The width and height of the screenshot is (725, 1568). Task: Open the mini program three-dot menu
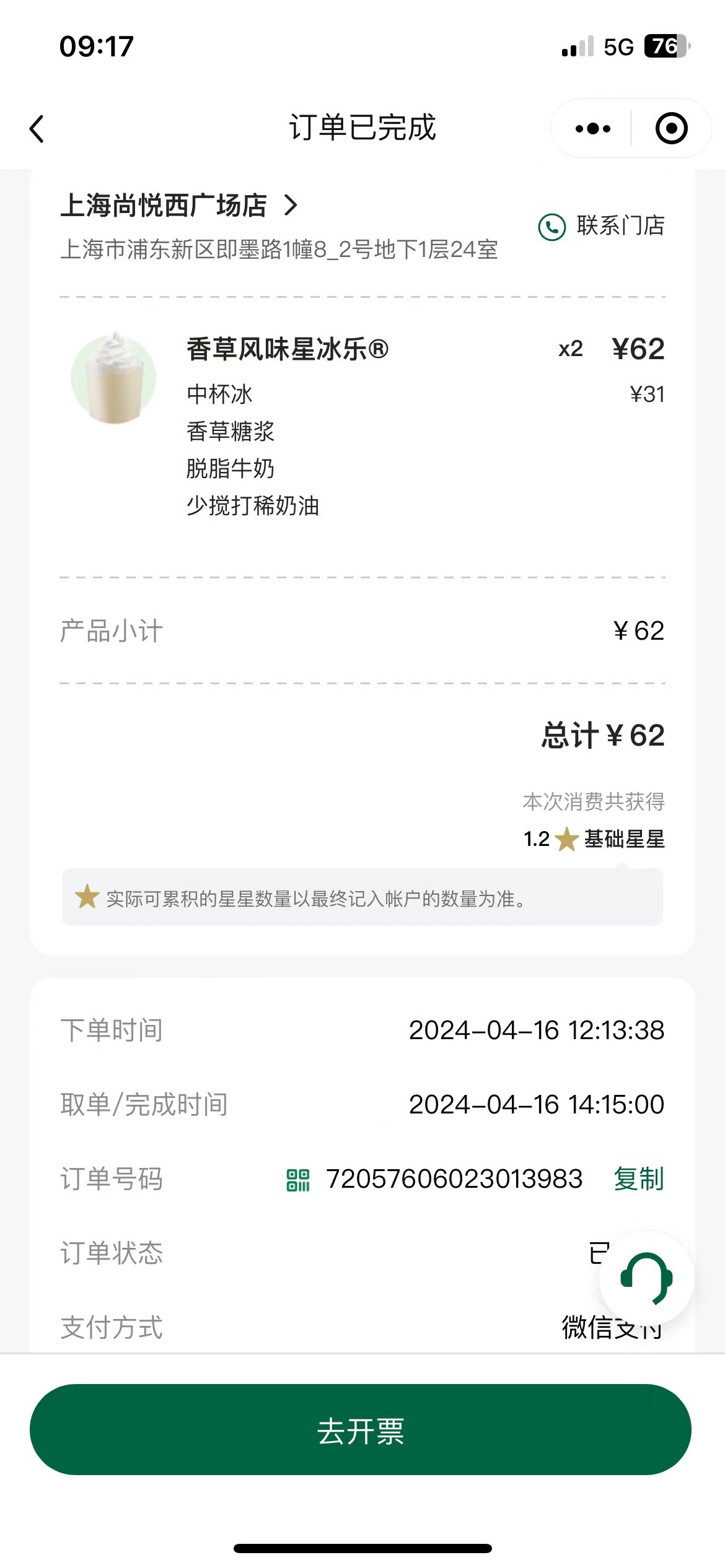(592, 129)
